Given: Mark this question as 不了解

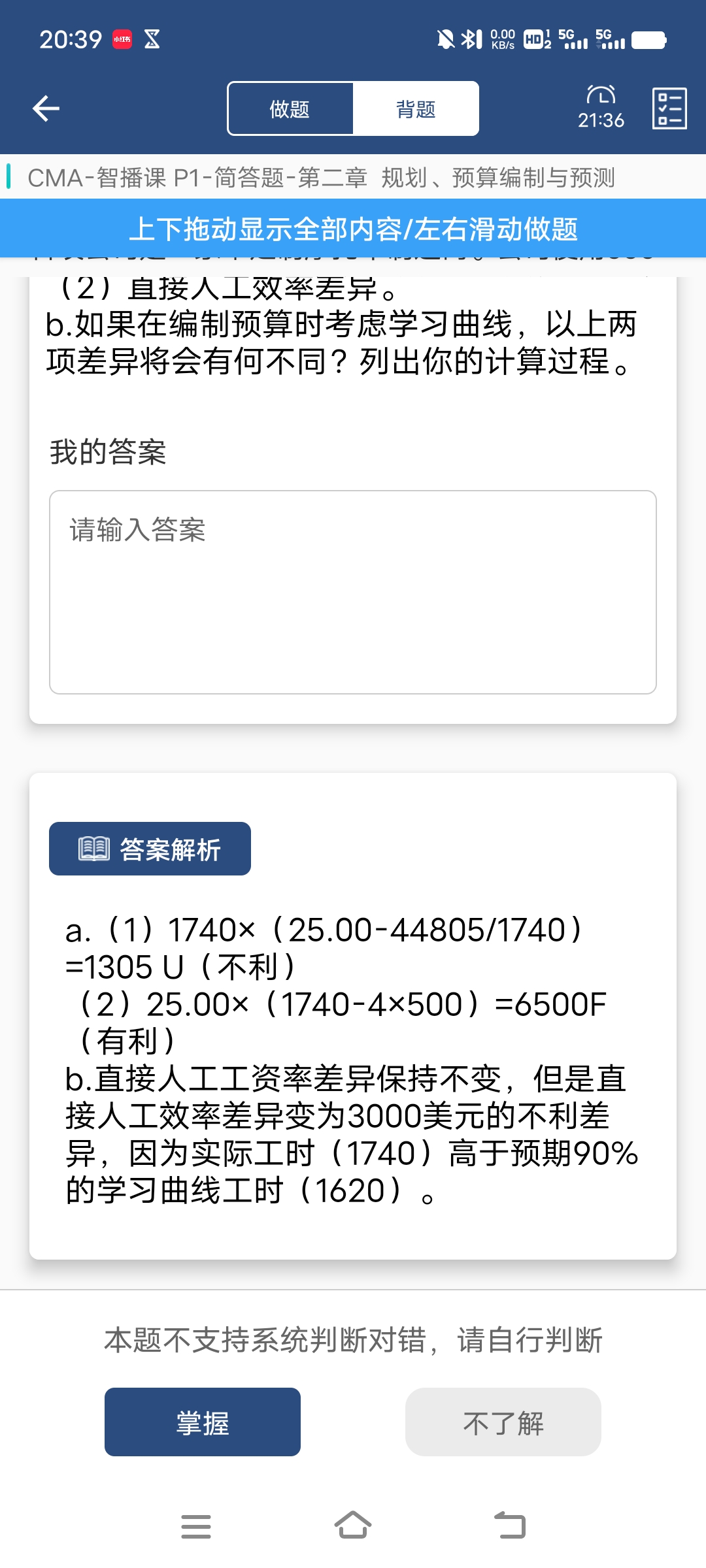Looking at the screenshot, I should 503,1422.
